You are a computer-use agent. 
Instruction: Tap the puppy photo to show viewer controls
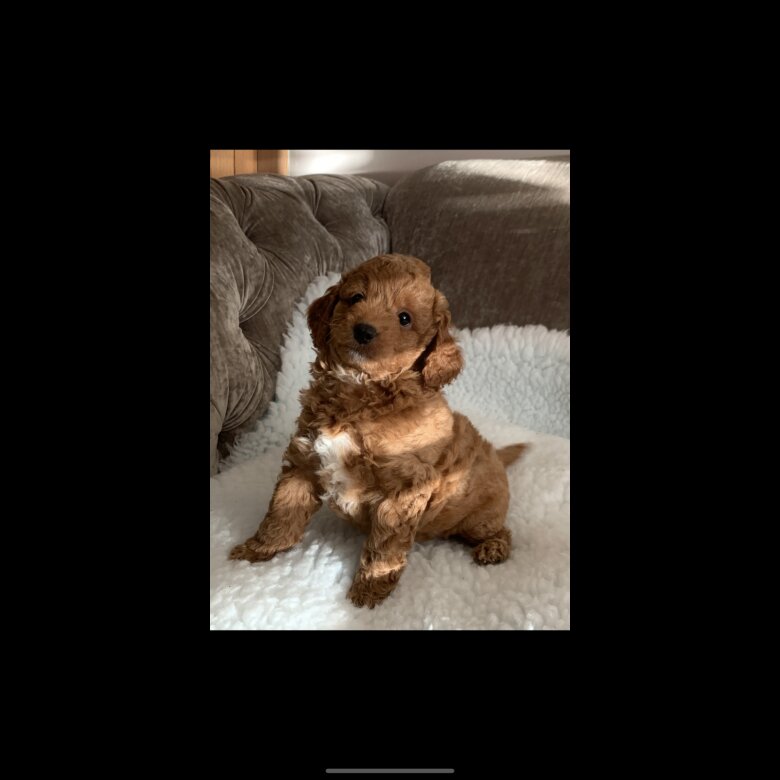point(389,390)
